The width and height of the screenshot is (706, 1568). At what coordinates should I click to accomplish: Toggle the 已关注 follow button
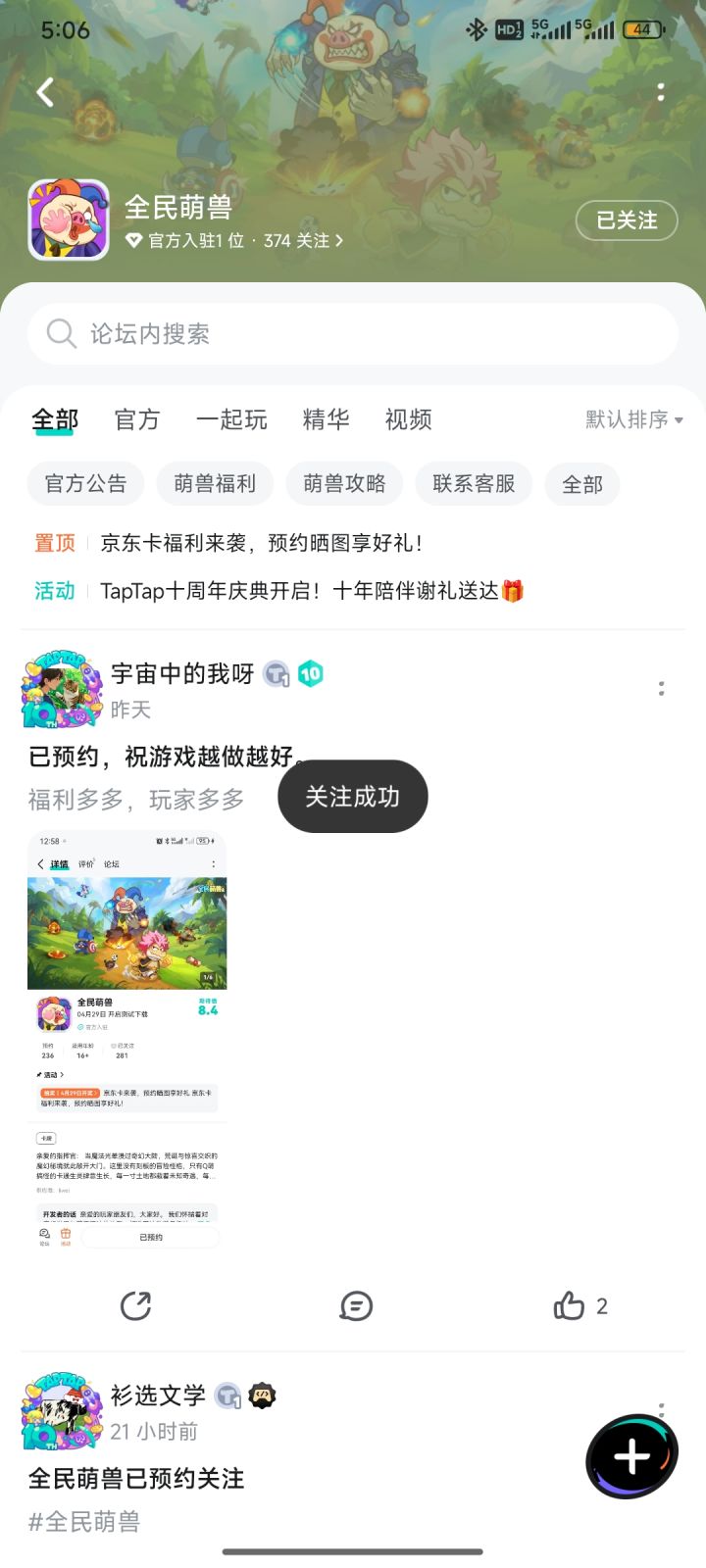[x=626, y=220]
